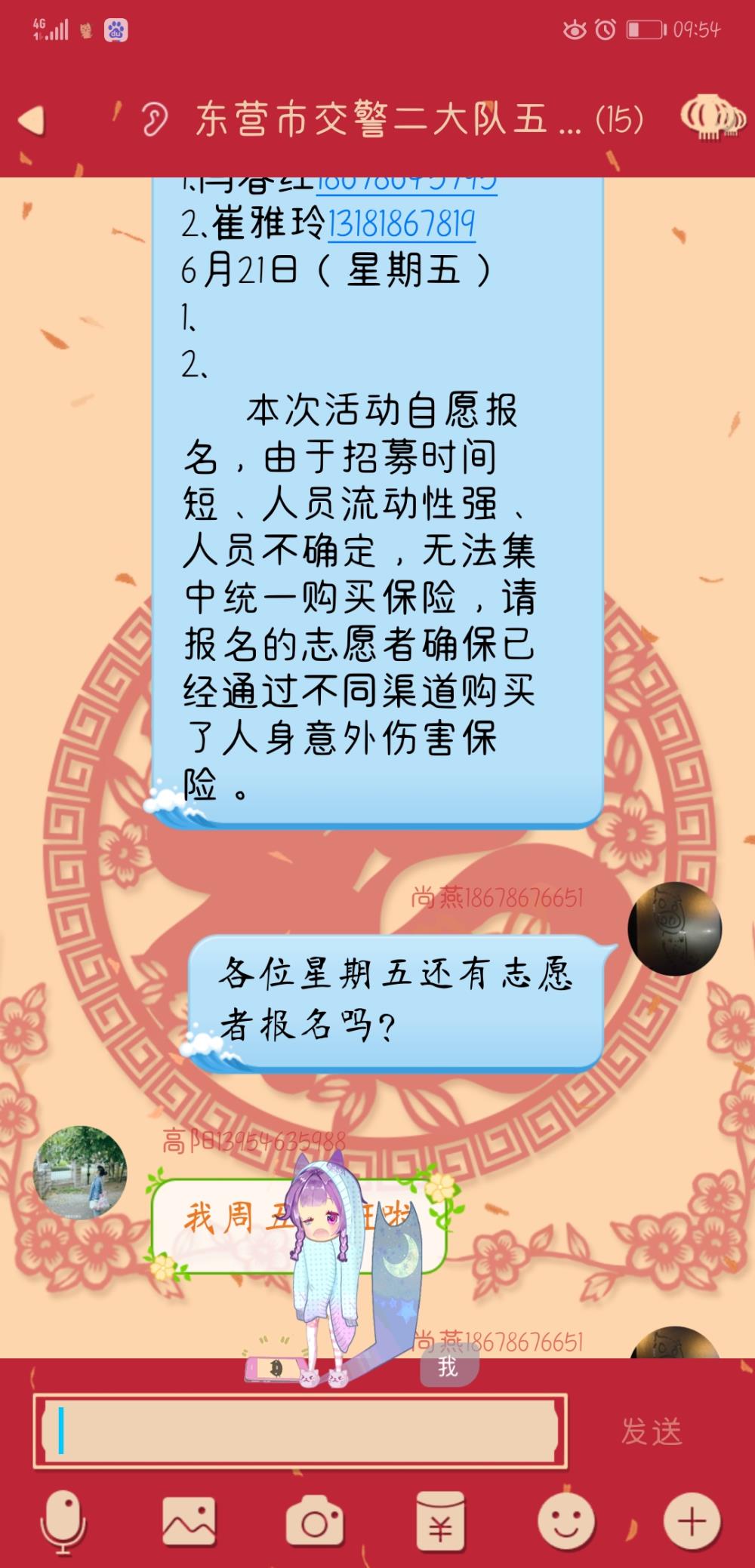
Task: Open the camera to take a photo
Action: click(314, 1523)
